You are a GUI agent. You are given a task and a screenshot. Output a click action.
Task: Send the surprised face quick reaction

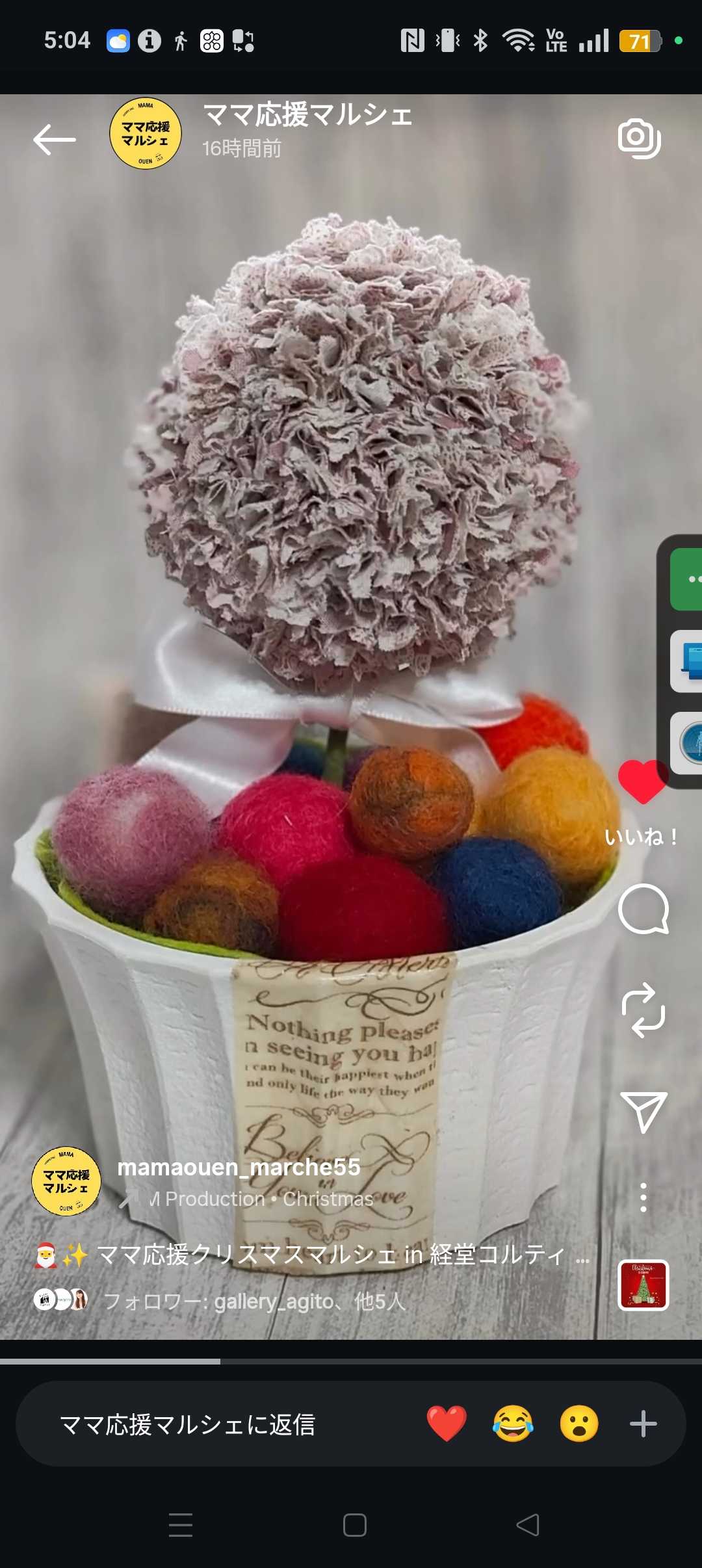(578, 1424)
